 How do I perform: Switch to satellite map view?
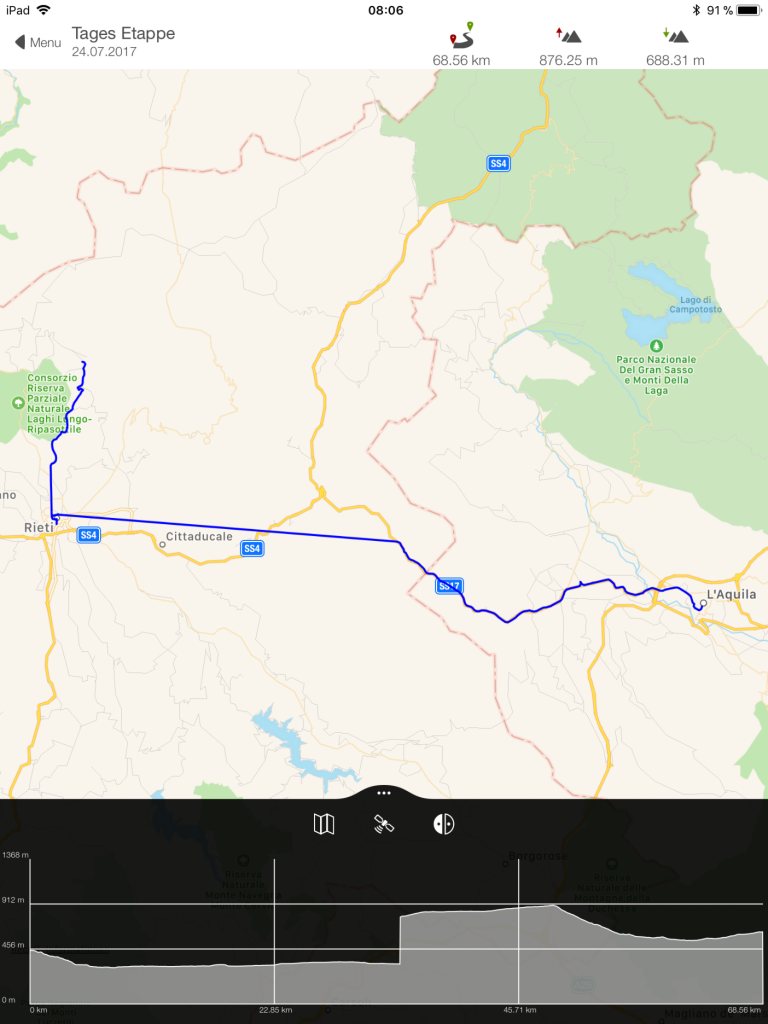pos(384,824)
